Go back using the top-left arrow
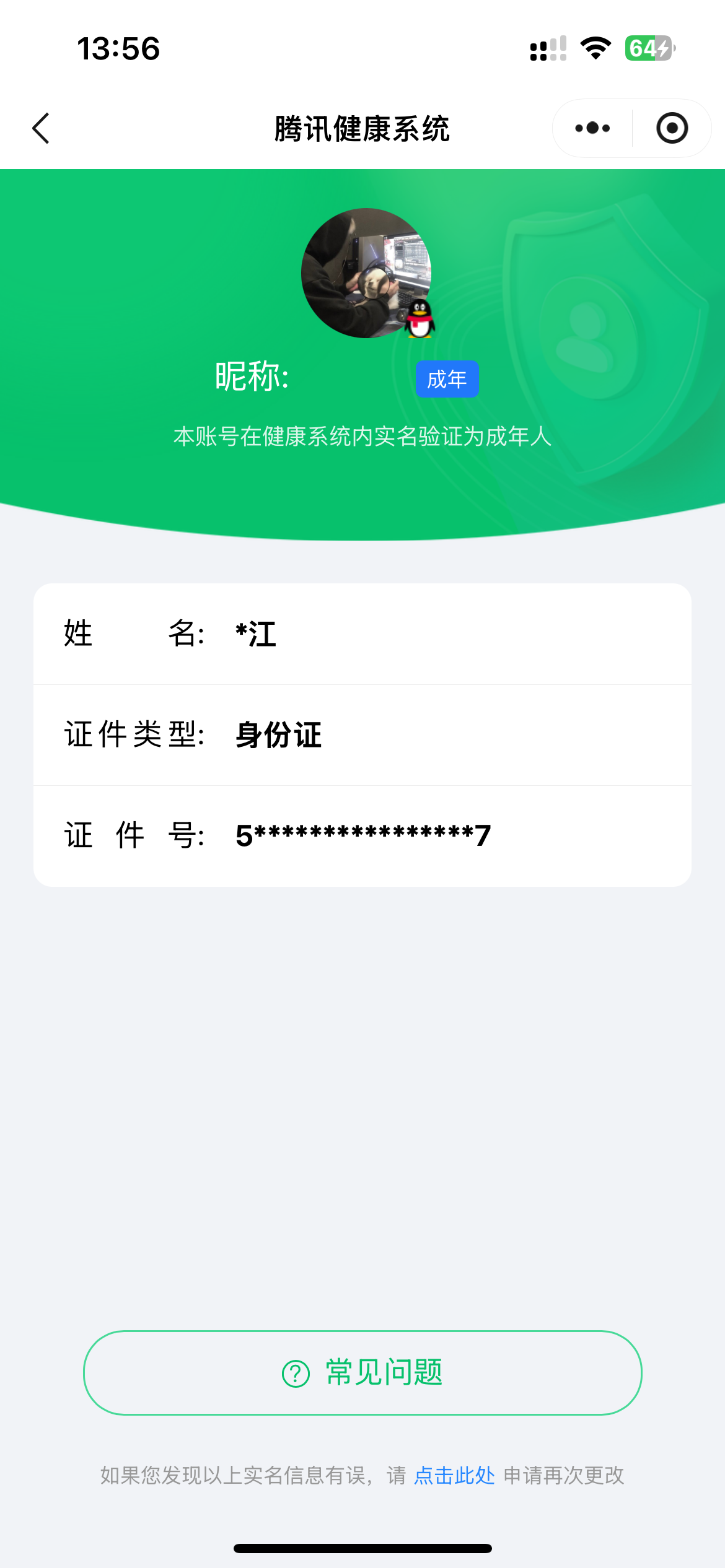 (41, 128)
